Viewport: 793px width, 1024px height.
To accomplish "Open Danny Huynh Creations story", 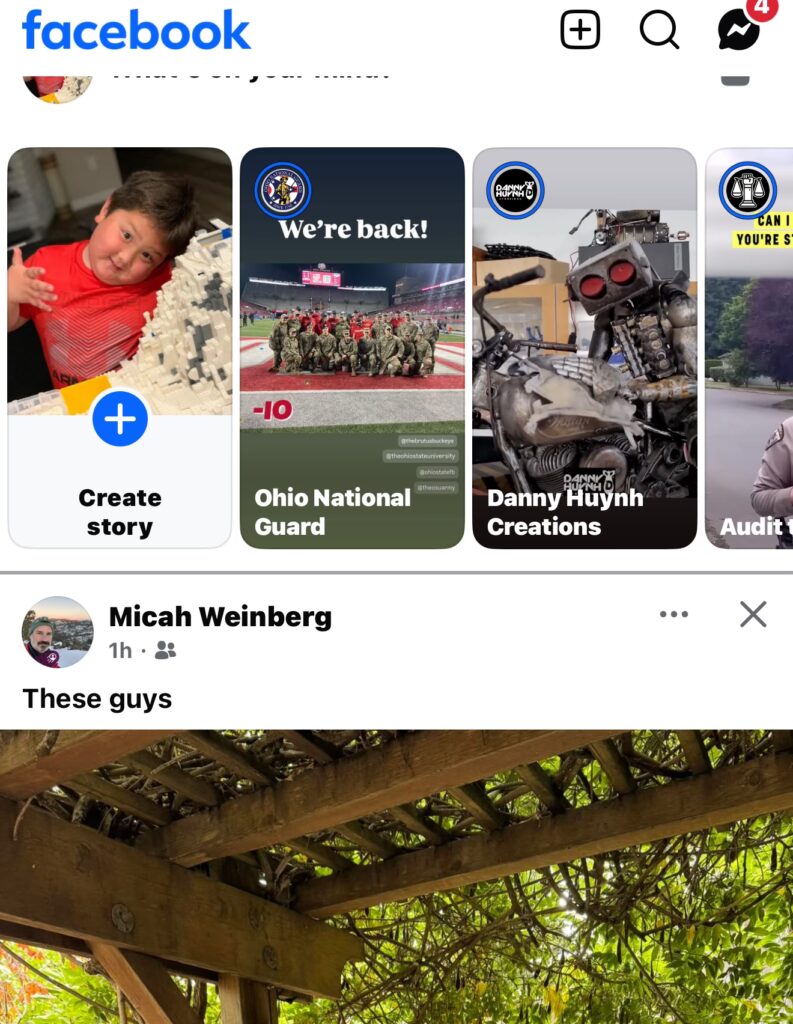I will pos(584,348).
